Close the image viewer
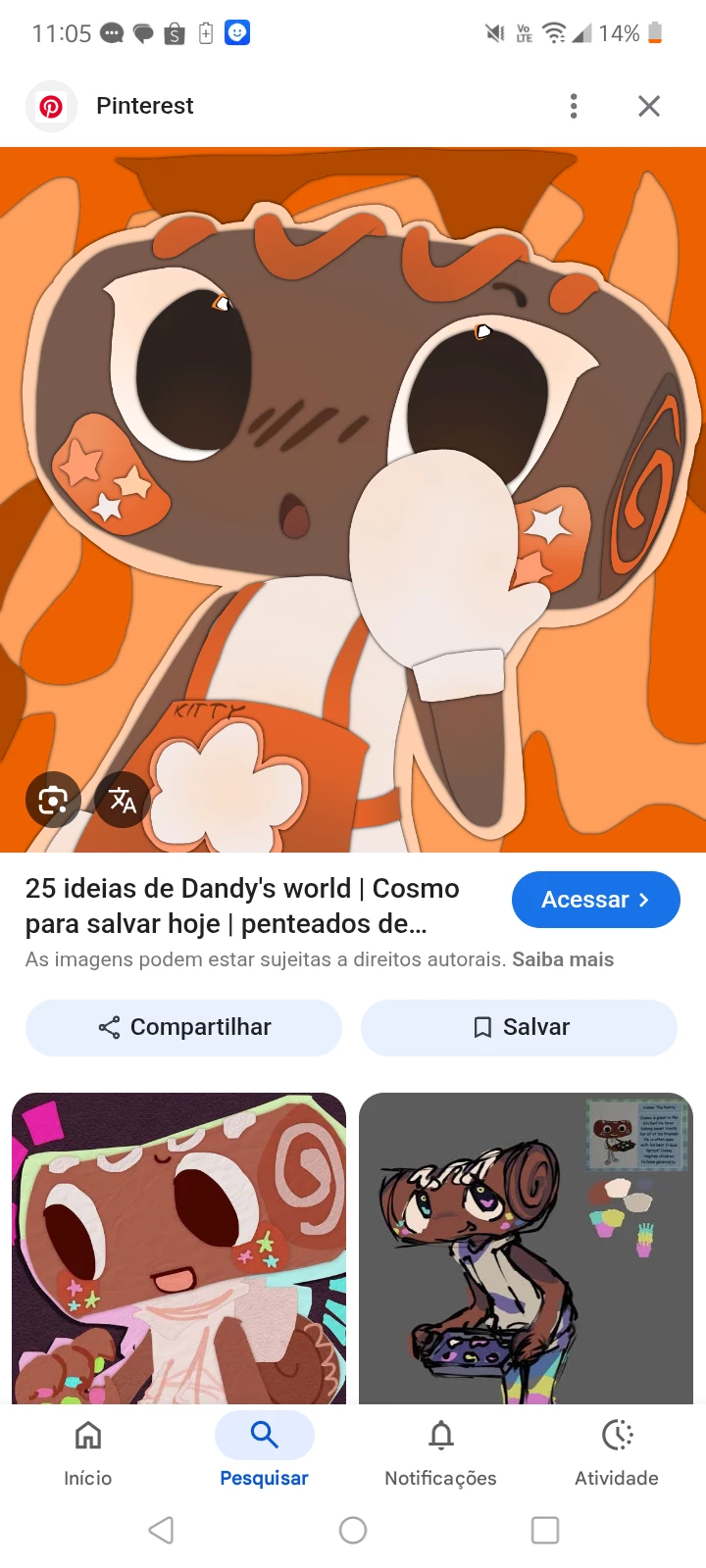The height and width of the screenshot is (1568, 706). coord(649,106)
